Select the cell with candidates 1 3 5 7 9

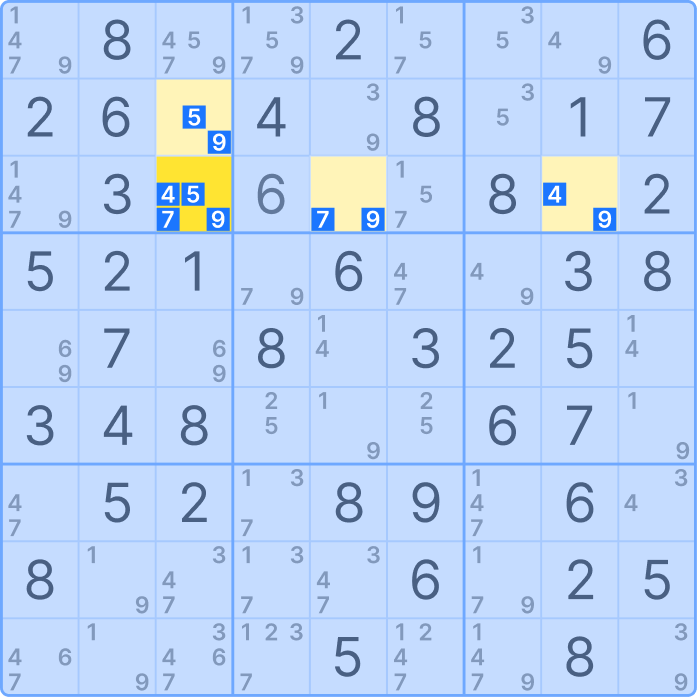tap(271, 41)
